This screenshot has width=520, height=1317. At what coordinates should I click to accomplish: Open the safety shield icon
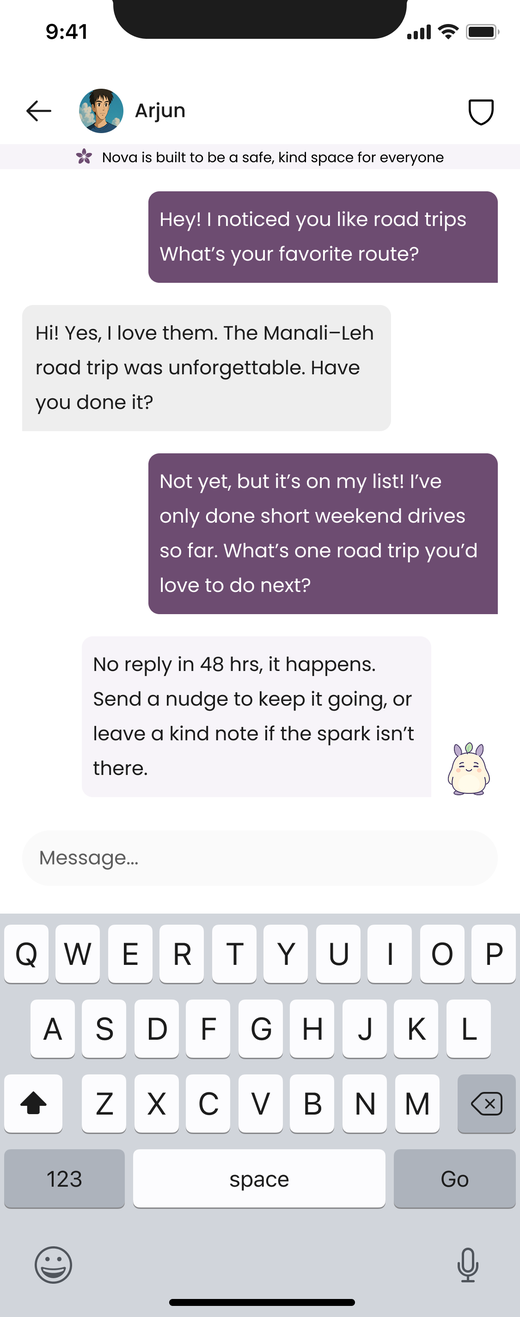481,112
